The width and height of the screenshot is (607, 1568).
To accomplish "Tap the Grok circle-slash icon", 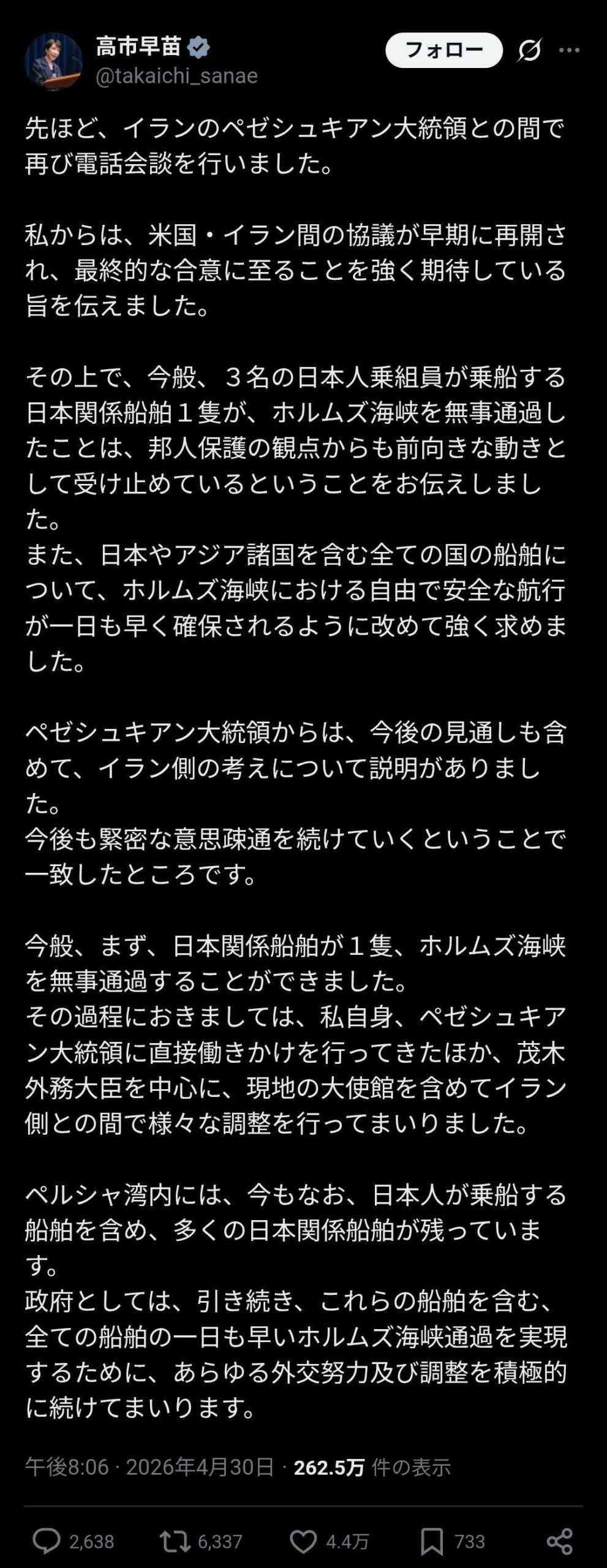I will point(529,50).
